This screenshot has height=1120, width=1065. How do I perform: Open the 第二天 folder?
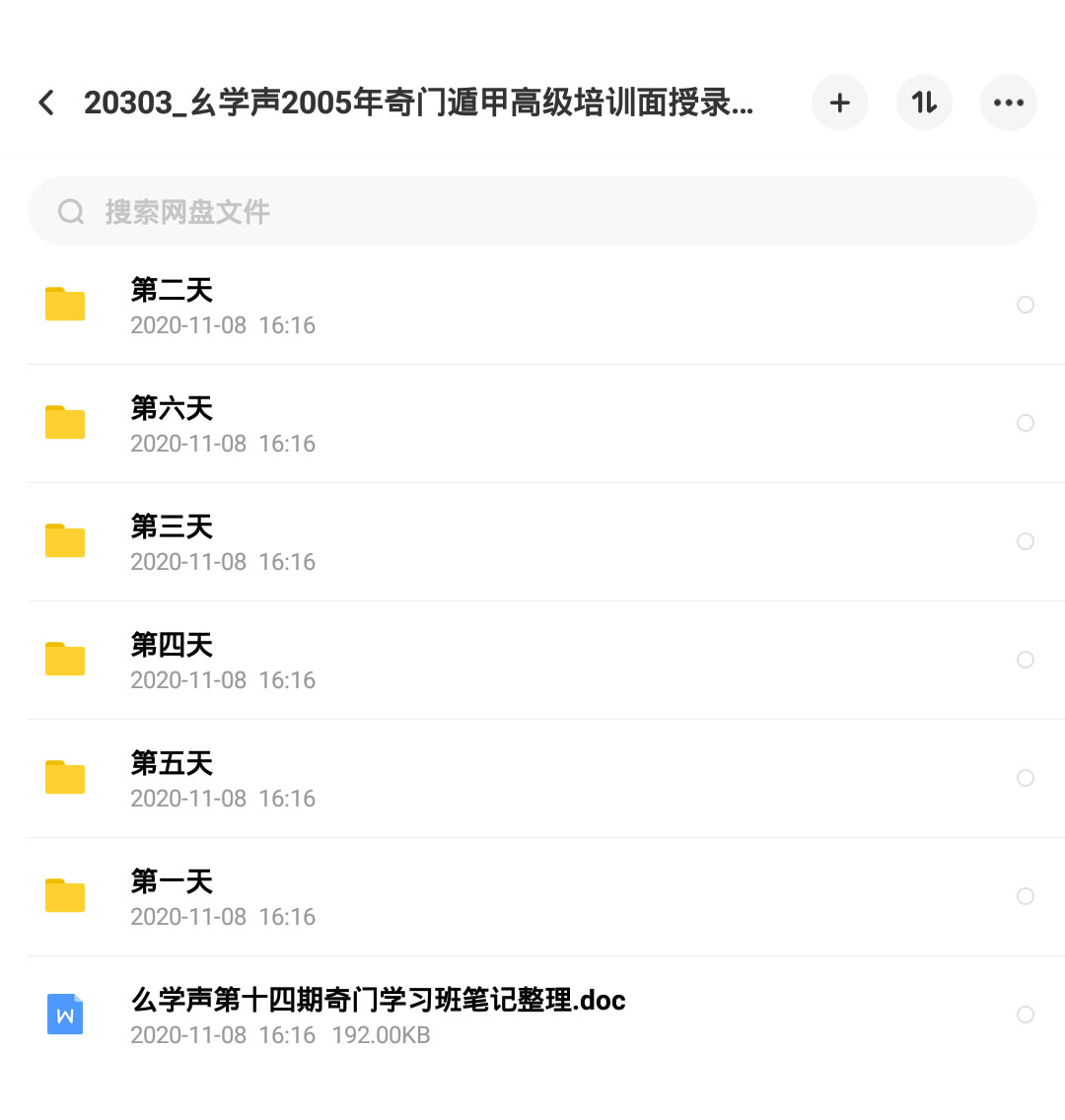click(x=532, y=306)
